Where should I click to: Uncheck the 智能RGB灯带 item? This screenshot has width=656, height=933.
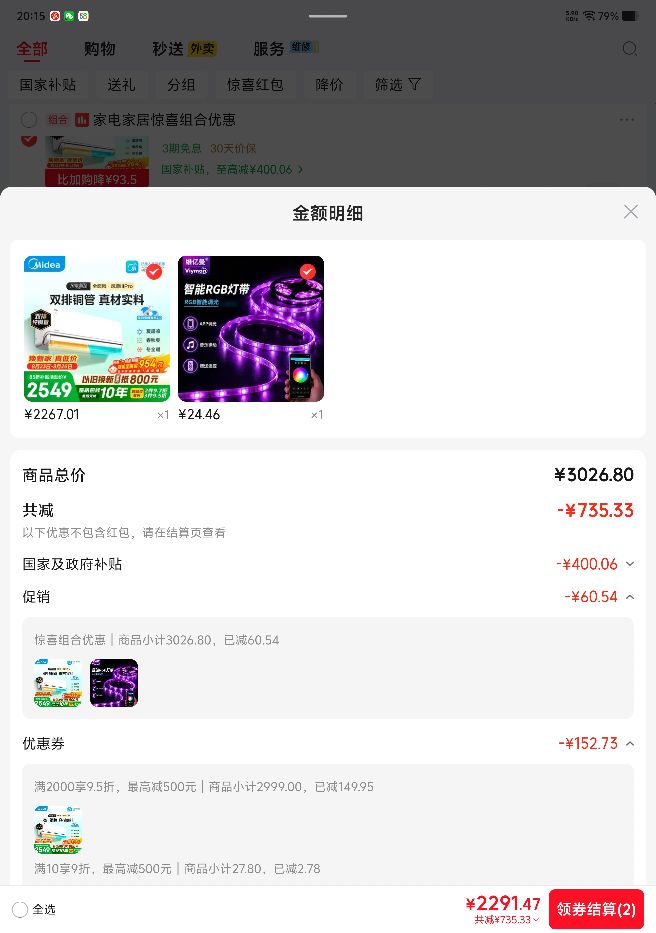coord(308,271)
